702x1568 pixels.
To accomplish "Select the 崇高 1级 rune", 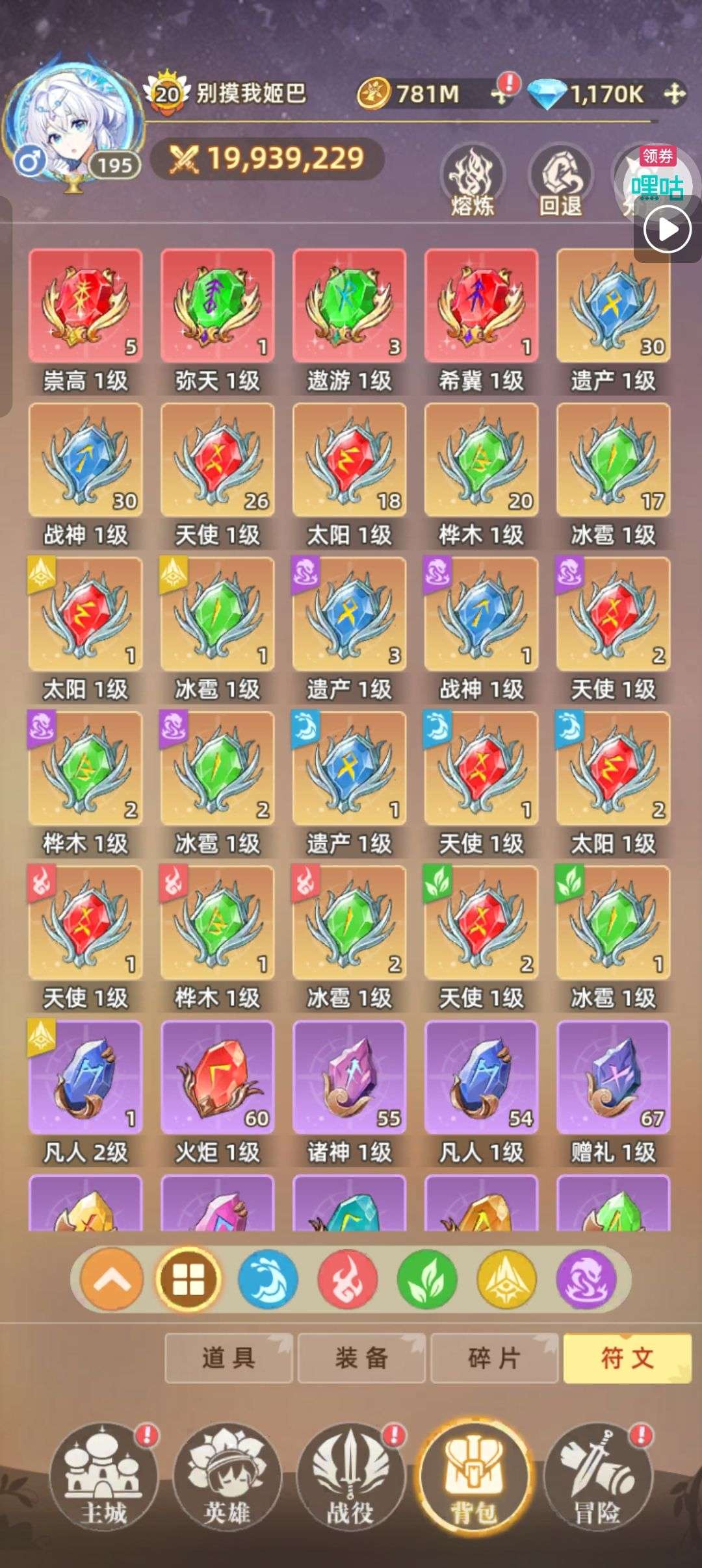I will pos(85,320).
